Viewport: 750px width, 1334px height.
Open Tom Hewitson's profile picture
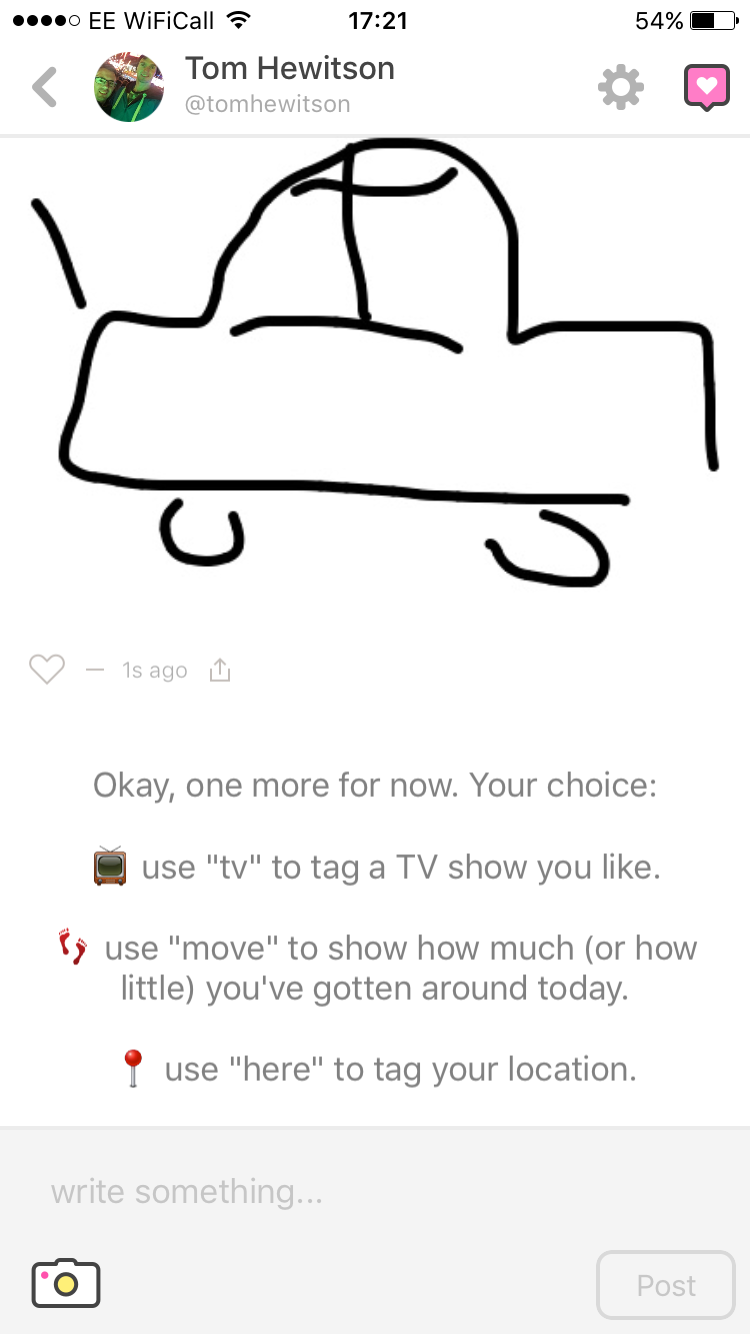129,88
